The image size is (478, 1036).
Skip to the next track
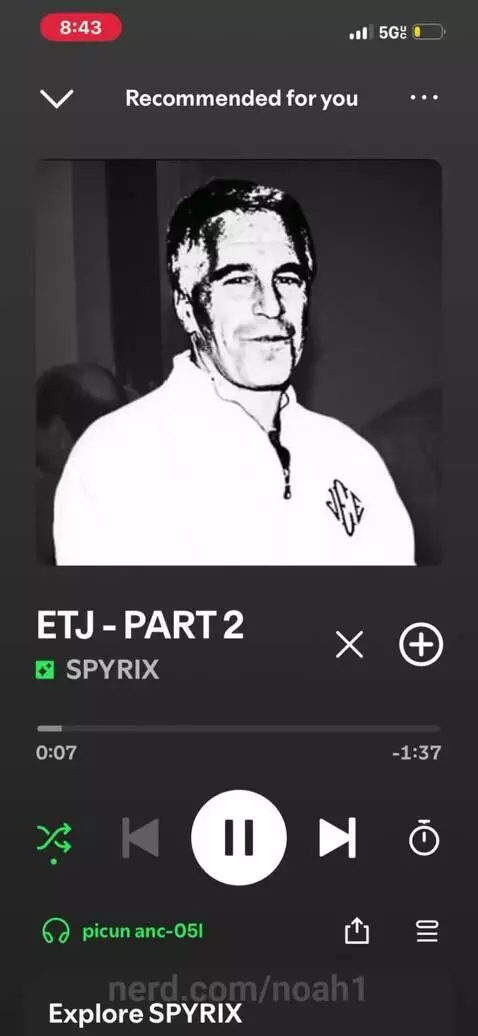(x=337, y=837)
